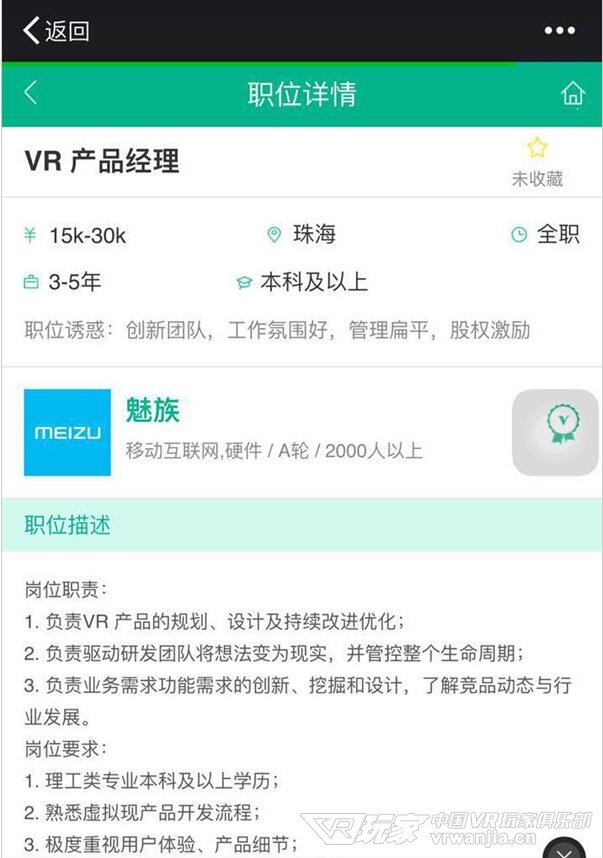Open the home icon in header
The height and width of the screenshot is (858, 603).
572,94
